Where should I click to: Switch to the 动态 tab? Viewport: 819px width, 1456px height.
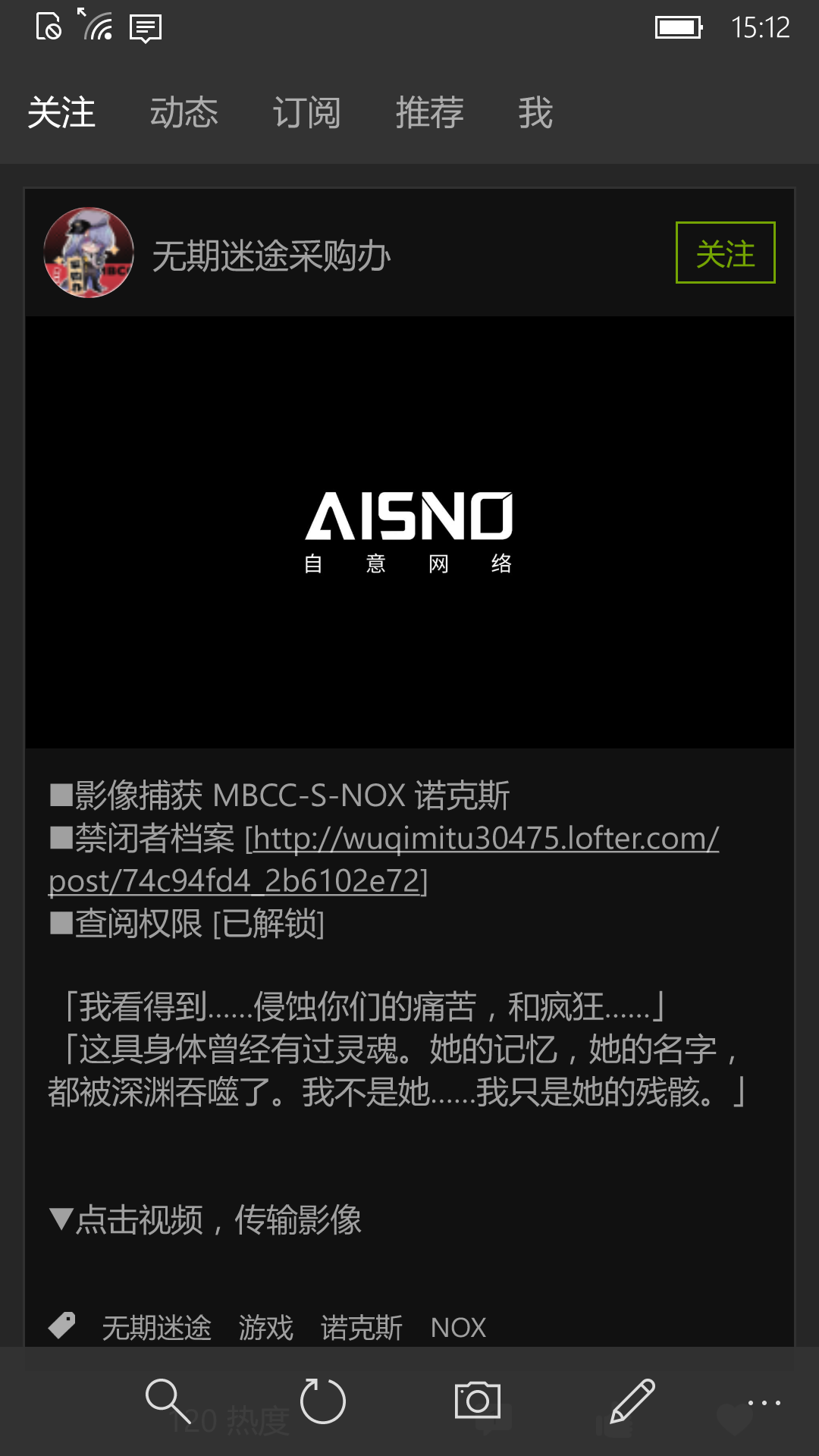coord(184,113)
